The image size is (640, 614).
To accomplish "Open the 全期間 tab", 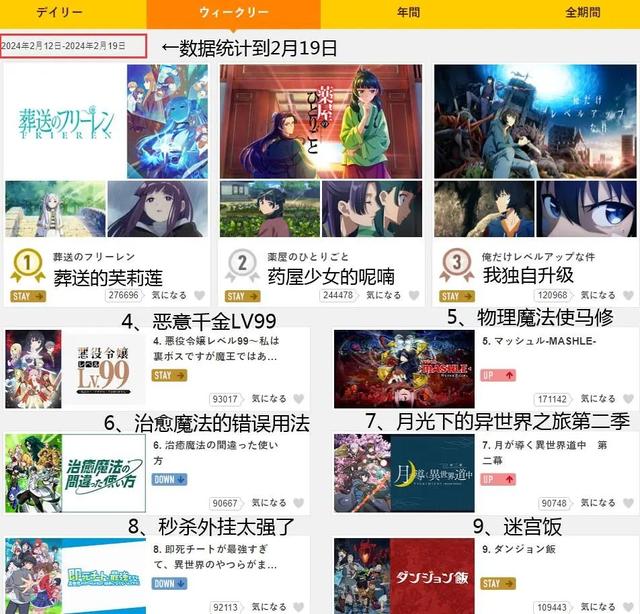I will tap(583, 13).
